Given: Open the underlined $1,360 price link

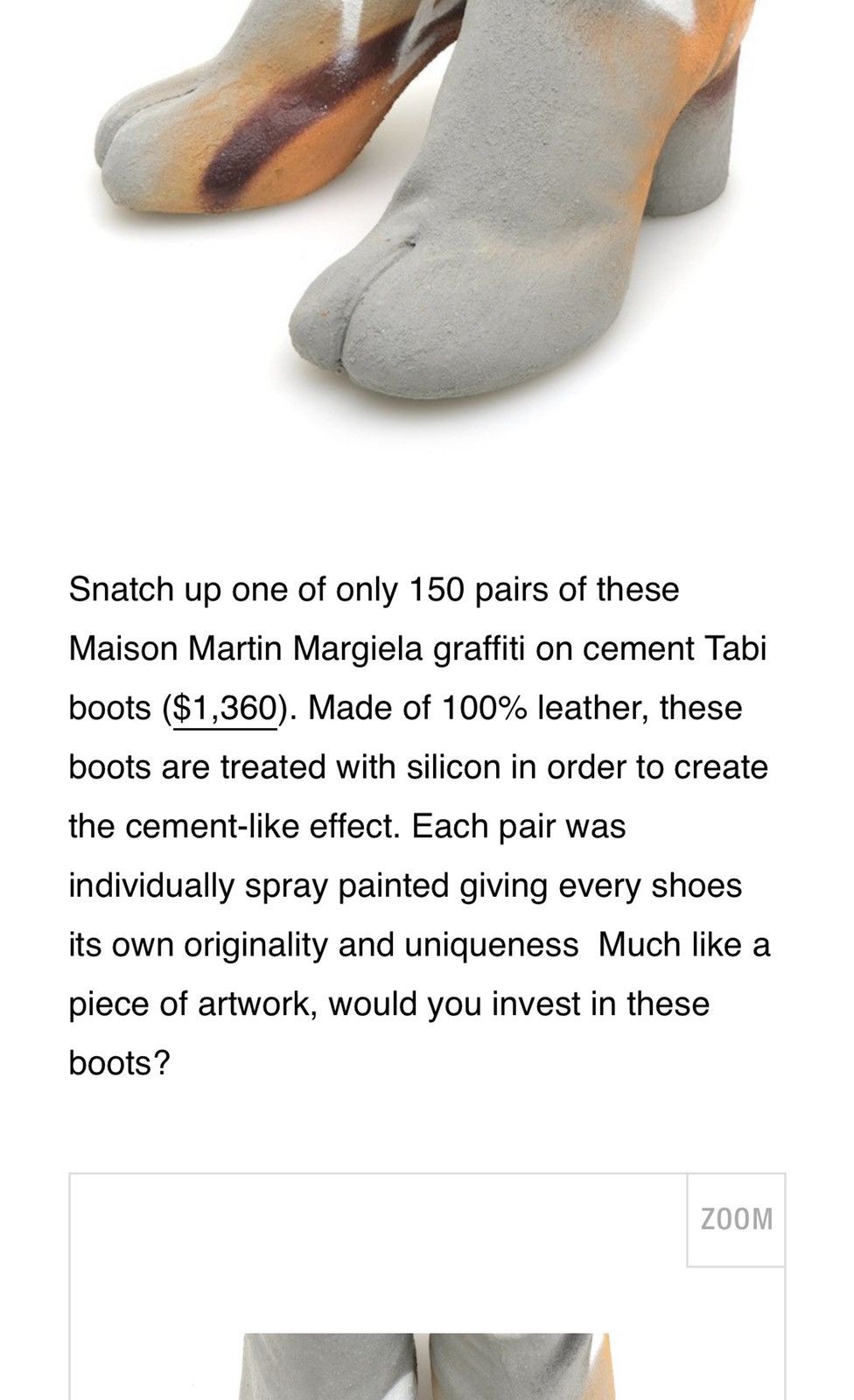Looking at the screenshot, I should click(x=225, y=708).
